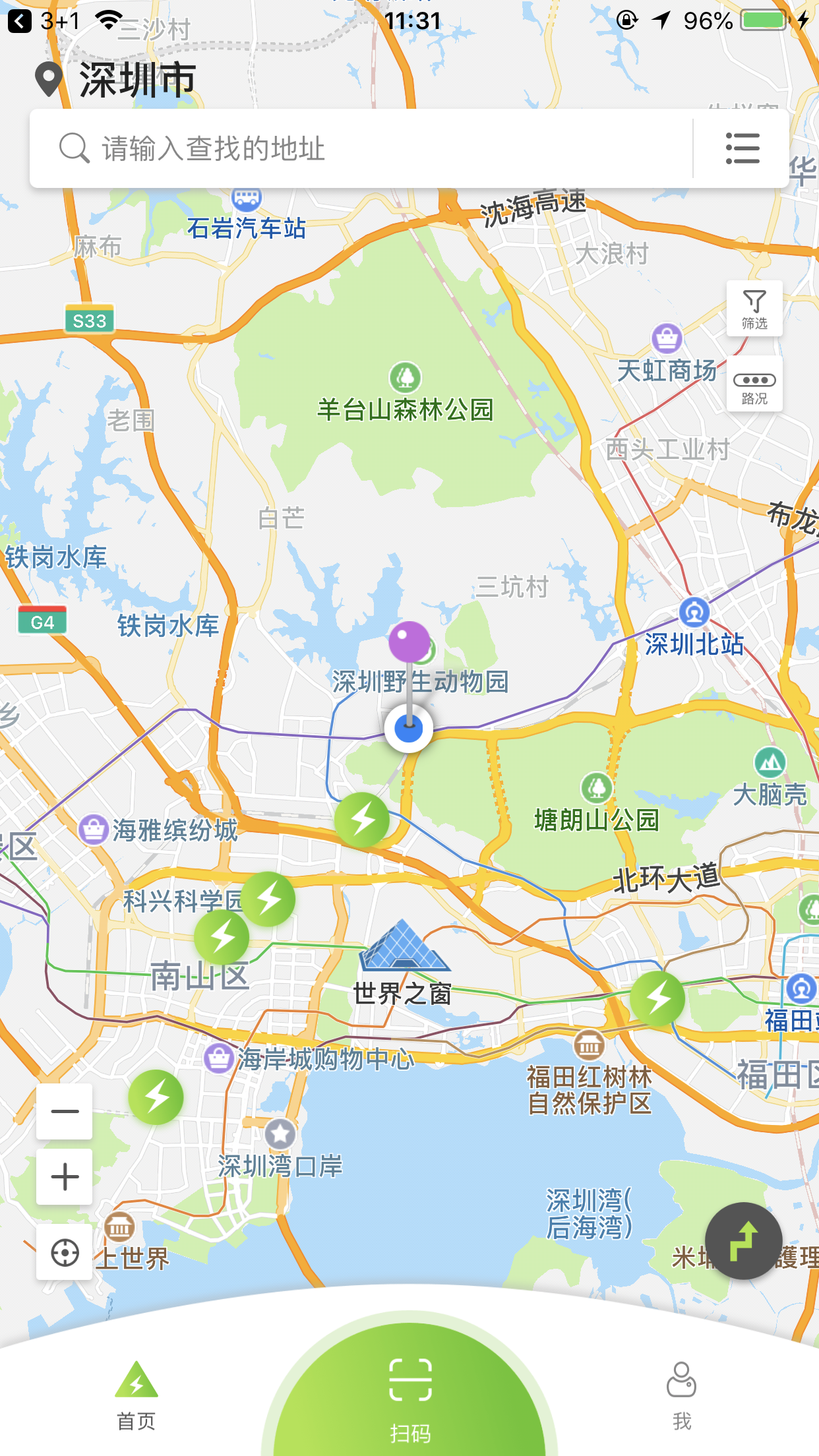This screenshot has width=819, height=1456.
Task: Switch to the 我 profile tab
Action: [682, 1391]
